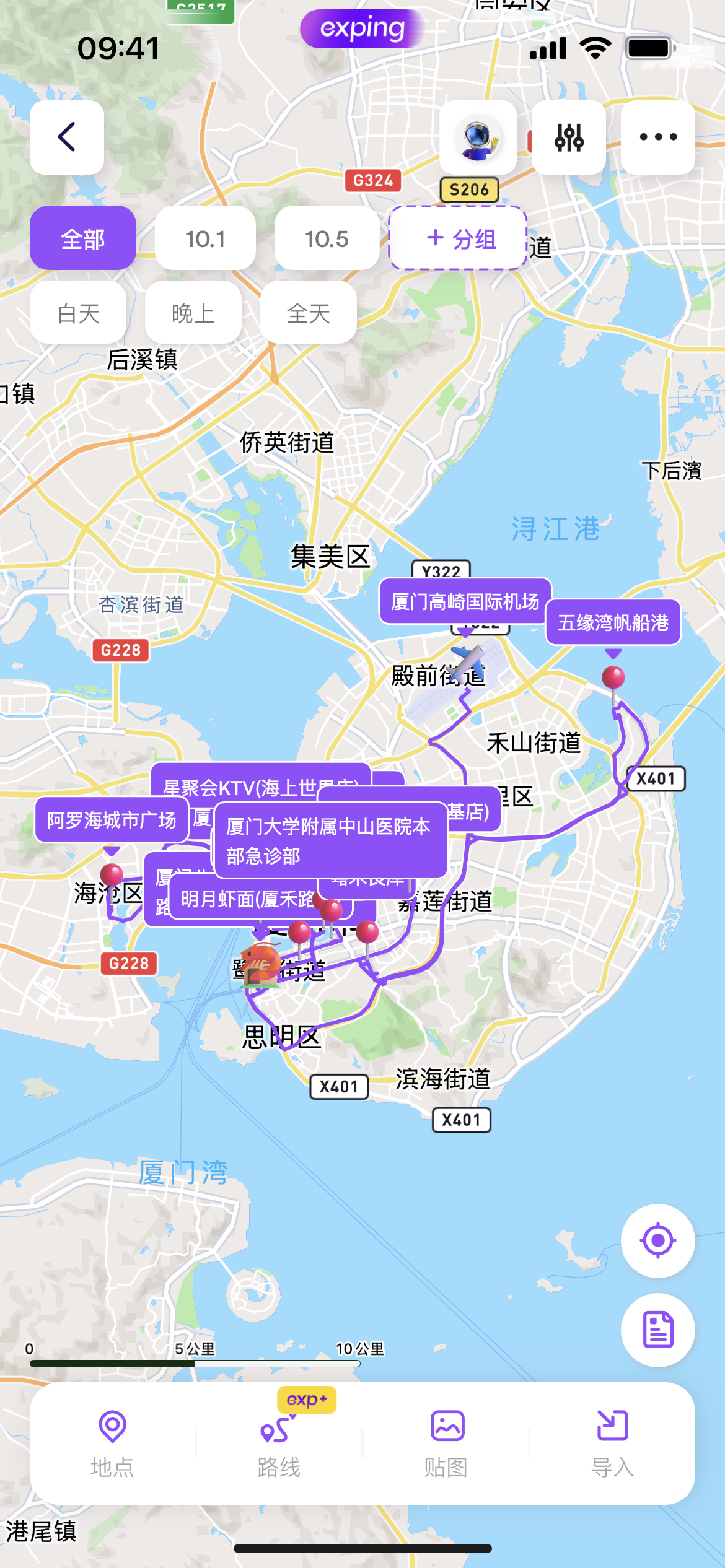The image size is (725, 1568).
Task: Go back using the back arrow
Action: pyautogui.click(x=67, y=137)
